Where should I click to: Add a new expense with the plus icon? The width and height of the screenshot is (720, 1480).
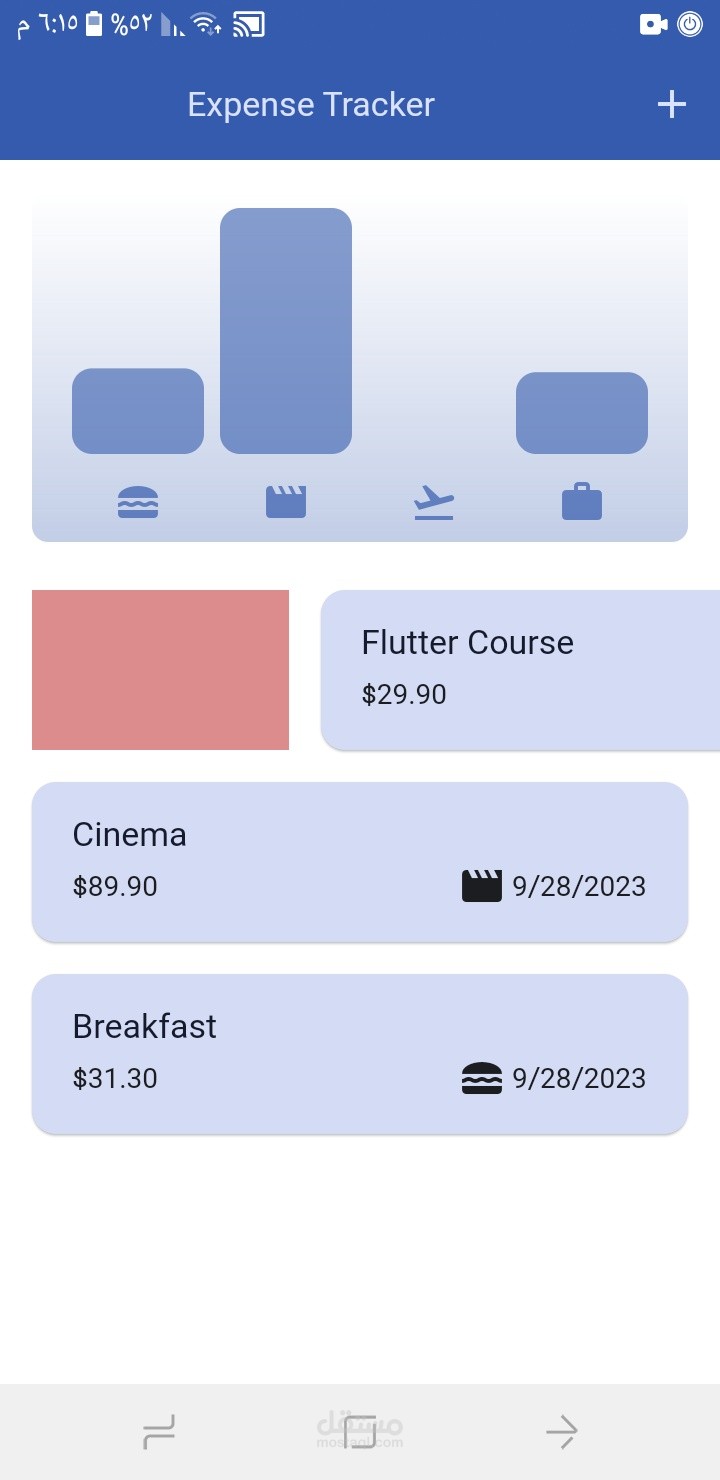click(x=671, y=104)
